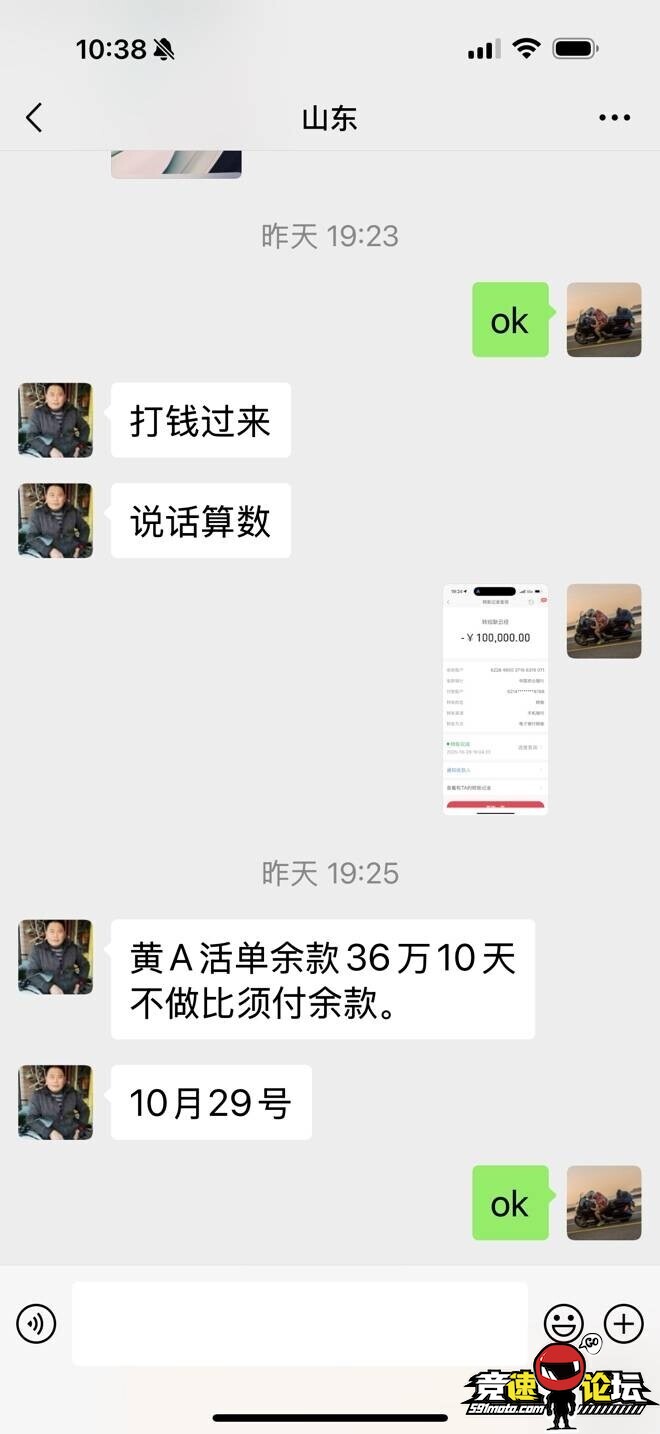This screenshot has width=660, height=1434.
Task: Focus the message text field
Action: 300,1324
